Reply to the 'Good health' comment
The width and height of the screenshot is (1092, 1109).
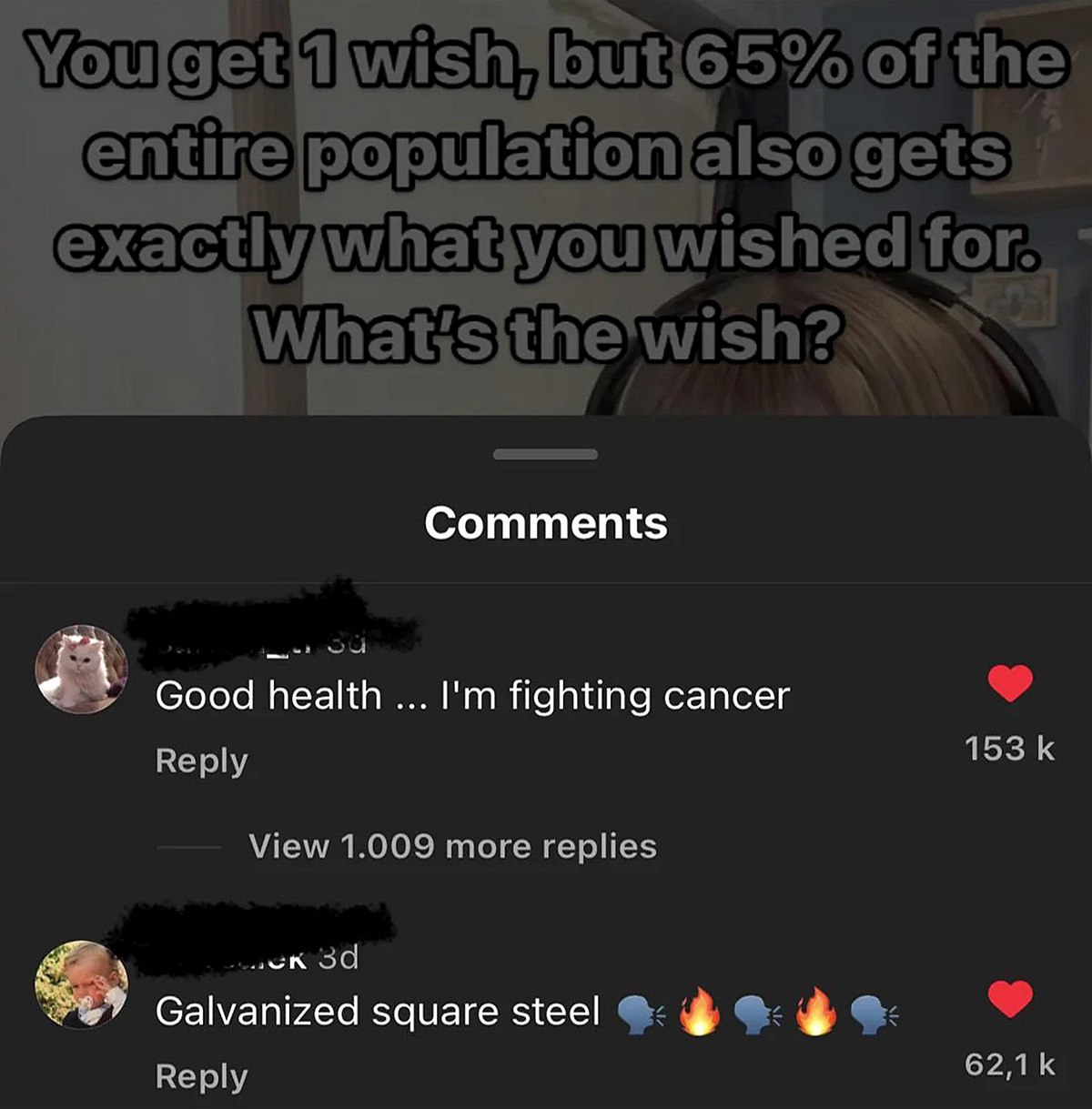(201, 761)
